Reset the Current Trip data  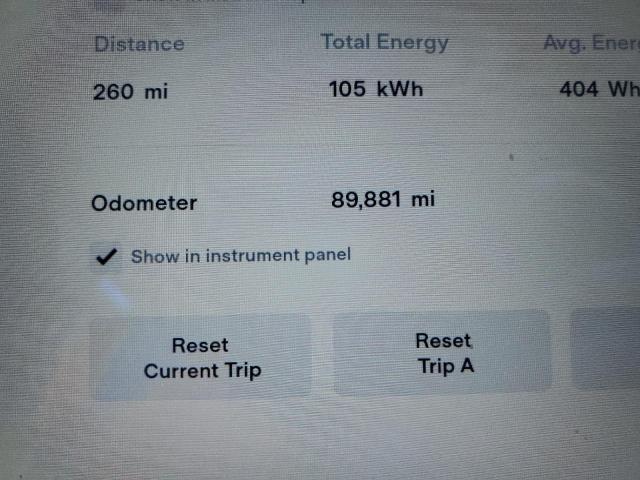(202, 358)
